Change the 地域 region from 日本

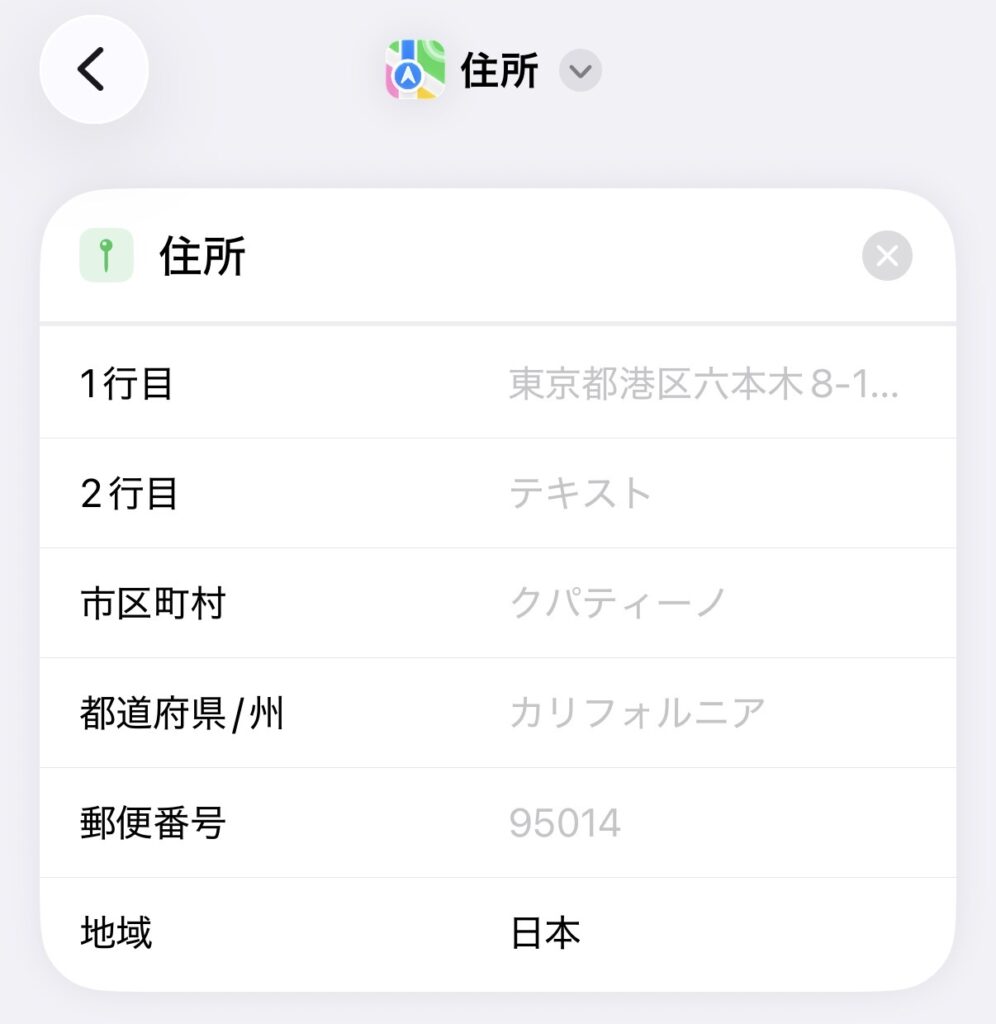tap(546, 934)
